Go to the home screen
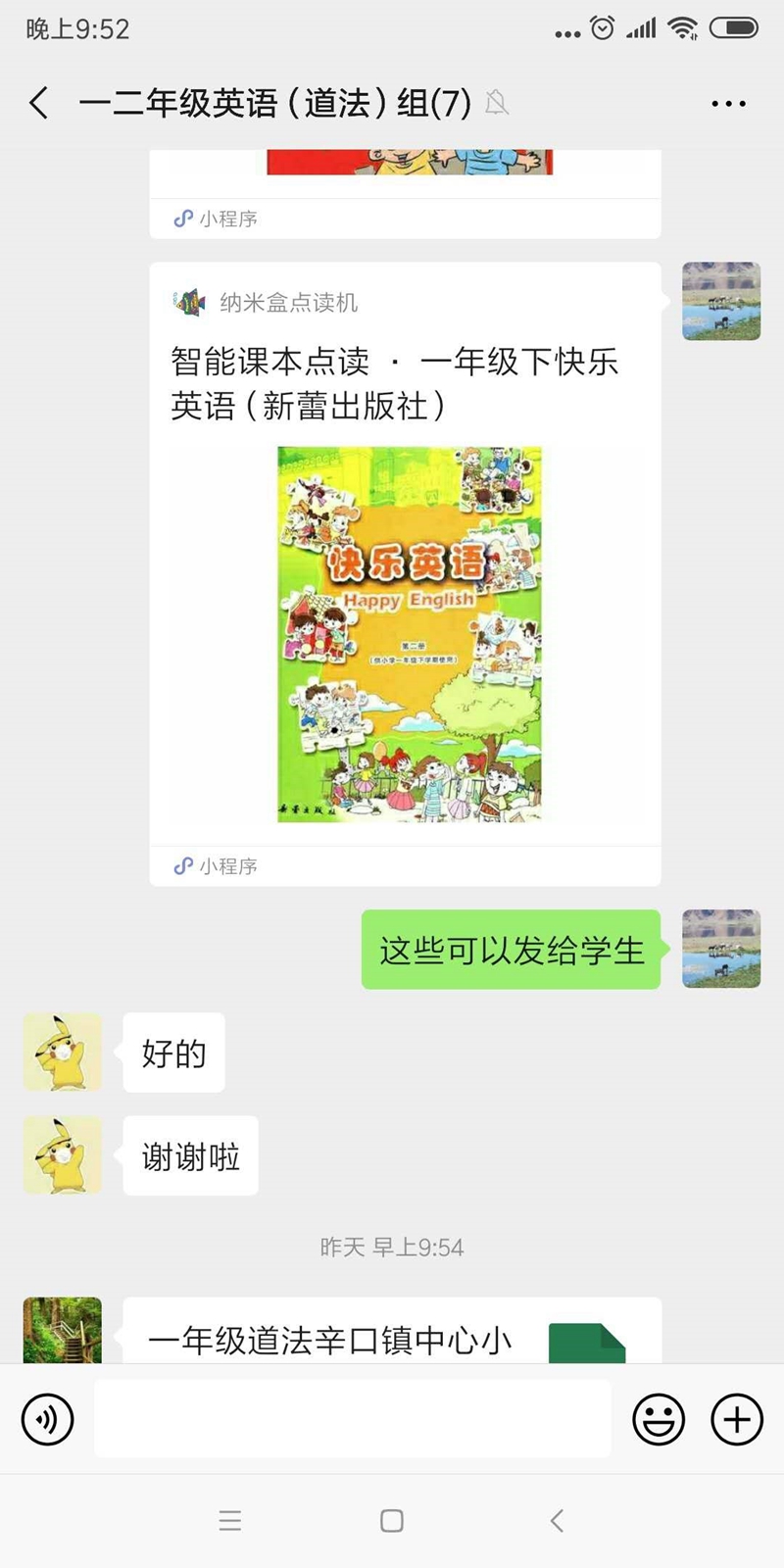Viewport: 784px width, 1568px height. 392,1520
